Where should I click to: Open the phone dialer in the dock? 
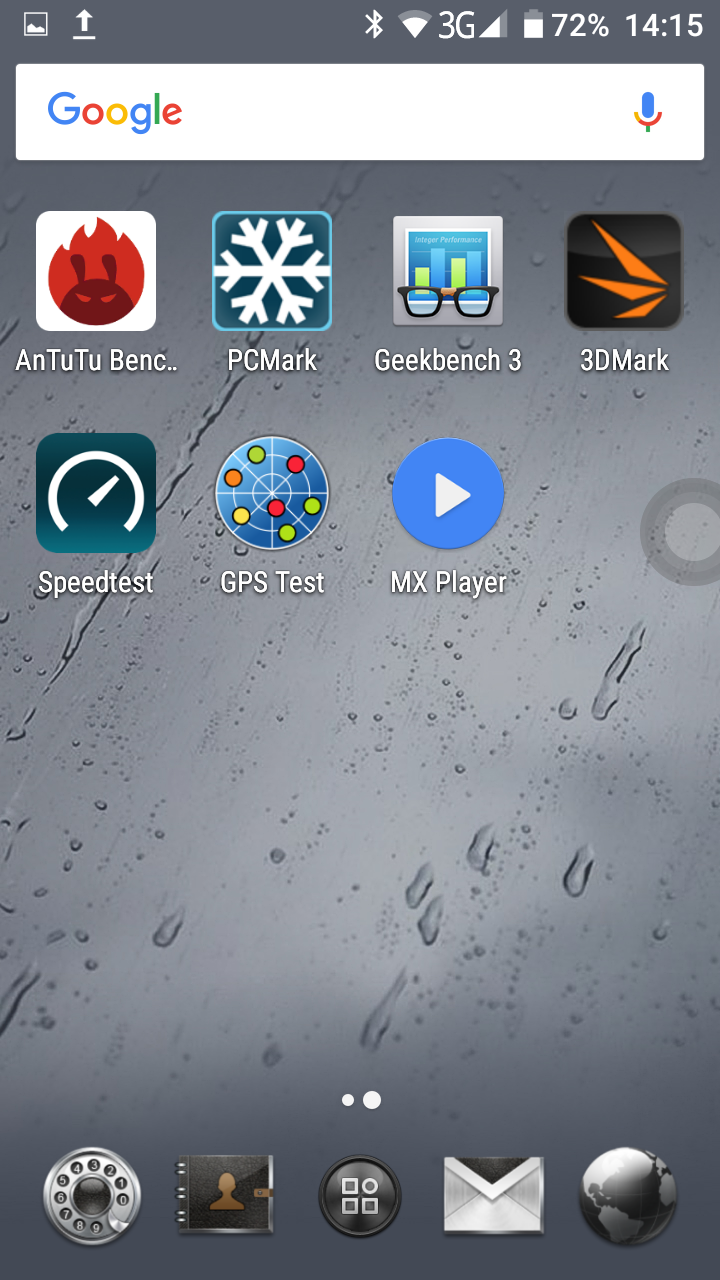click(x=92, y=1196)
